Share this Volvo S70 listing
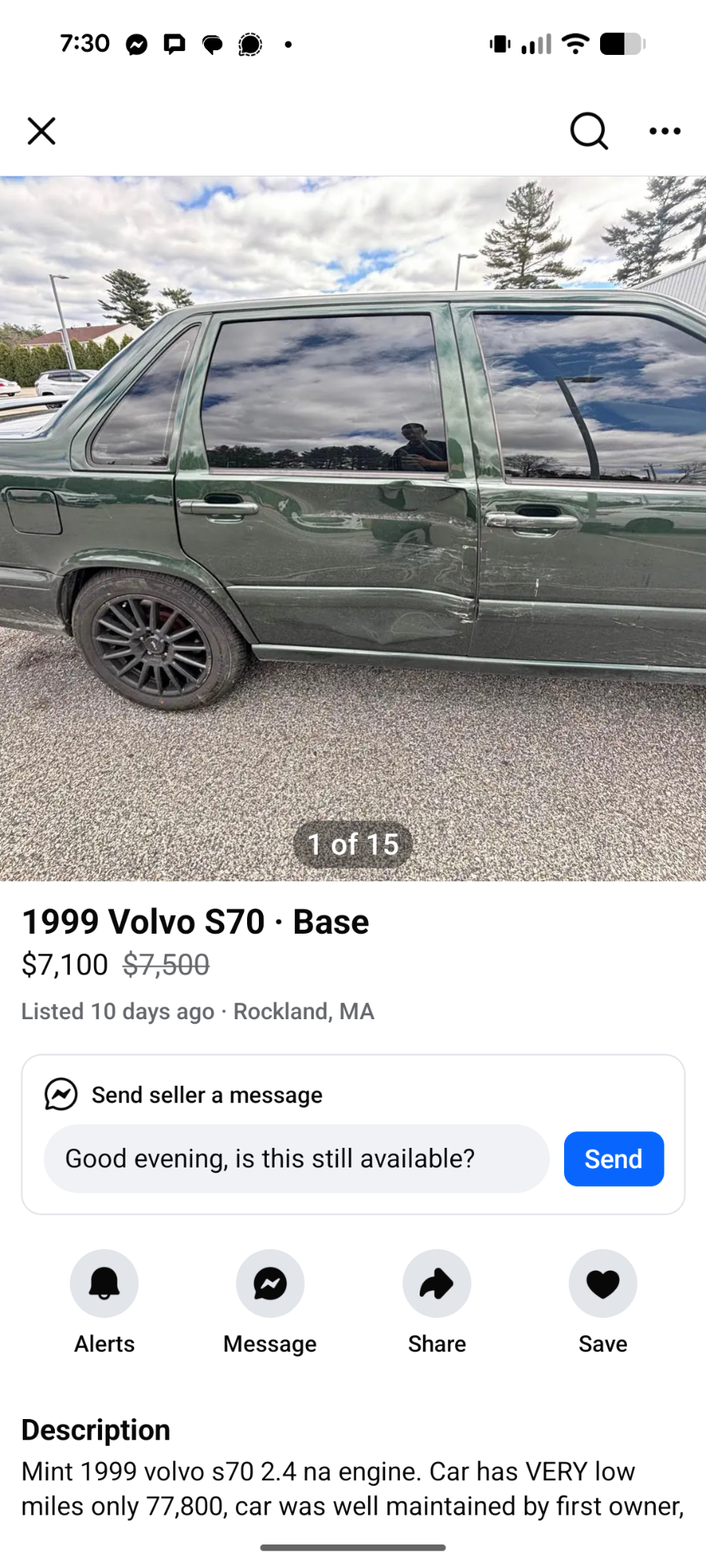This screenshot has width=706, height=1568. tap(437, 1283)
